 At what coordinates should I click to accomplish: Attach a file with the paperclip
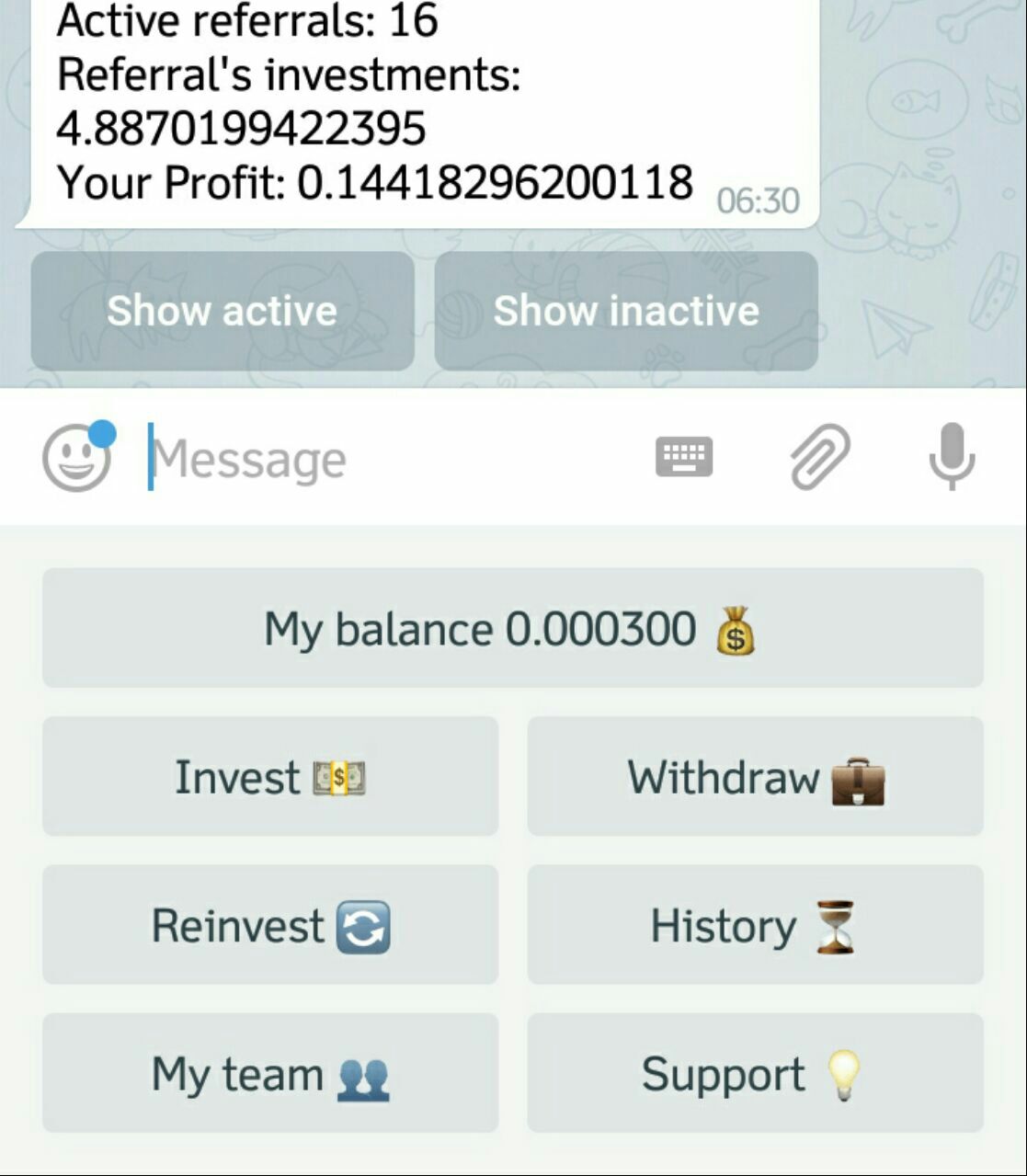[819, 456]
